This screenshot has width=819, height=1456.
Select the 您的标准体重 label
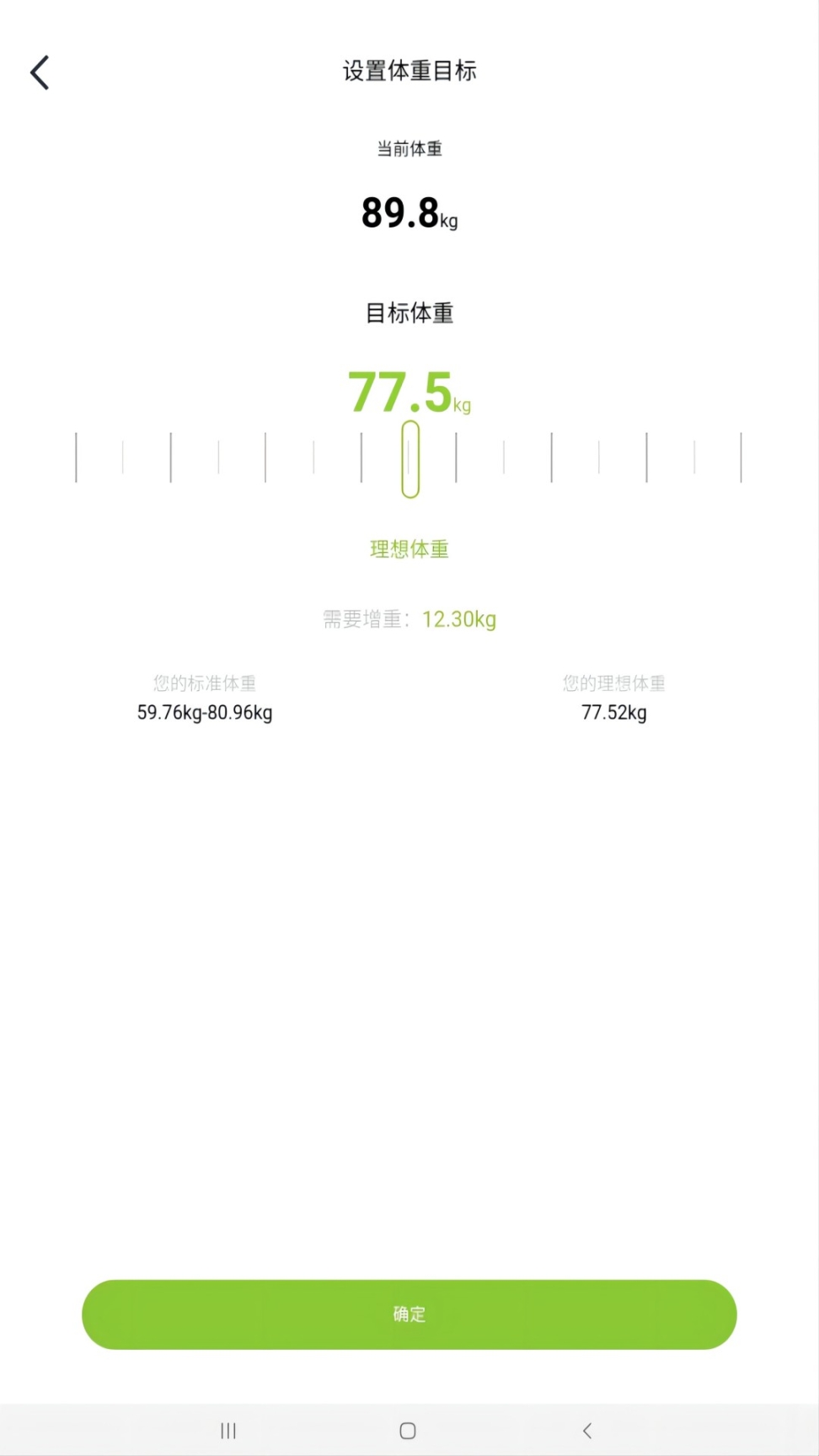point(205,682)
